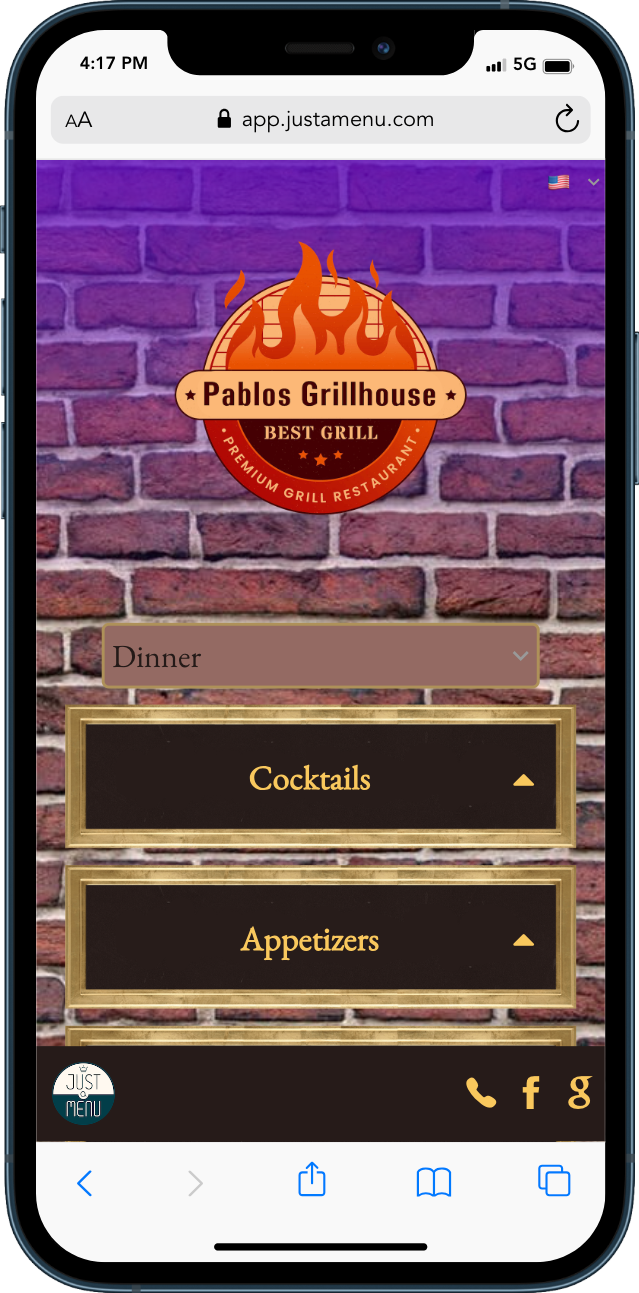
Task: Tap the app.justamenu.com address bar
Action: [x=325, y=120]
